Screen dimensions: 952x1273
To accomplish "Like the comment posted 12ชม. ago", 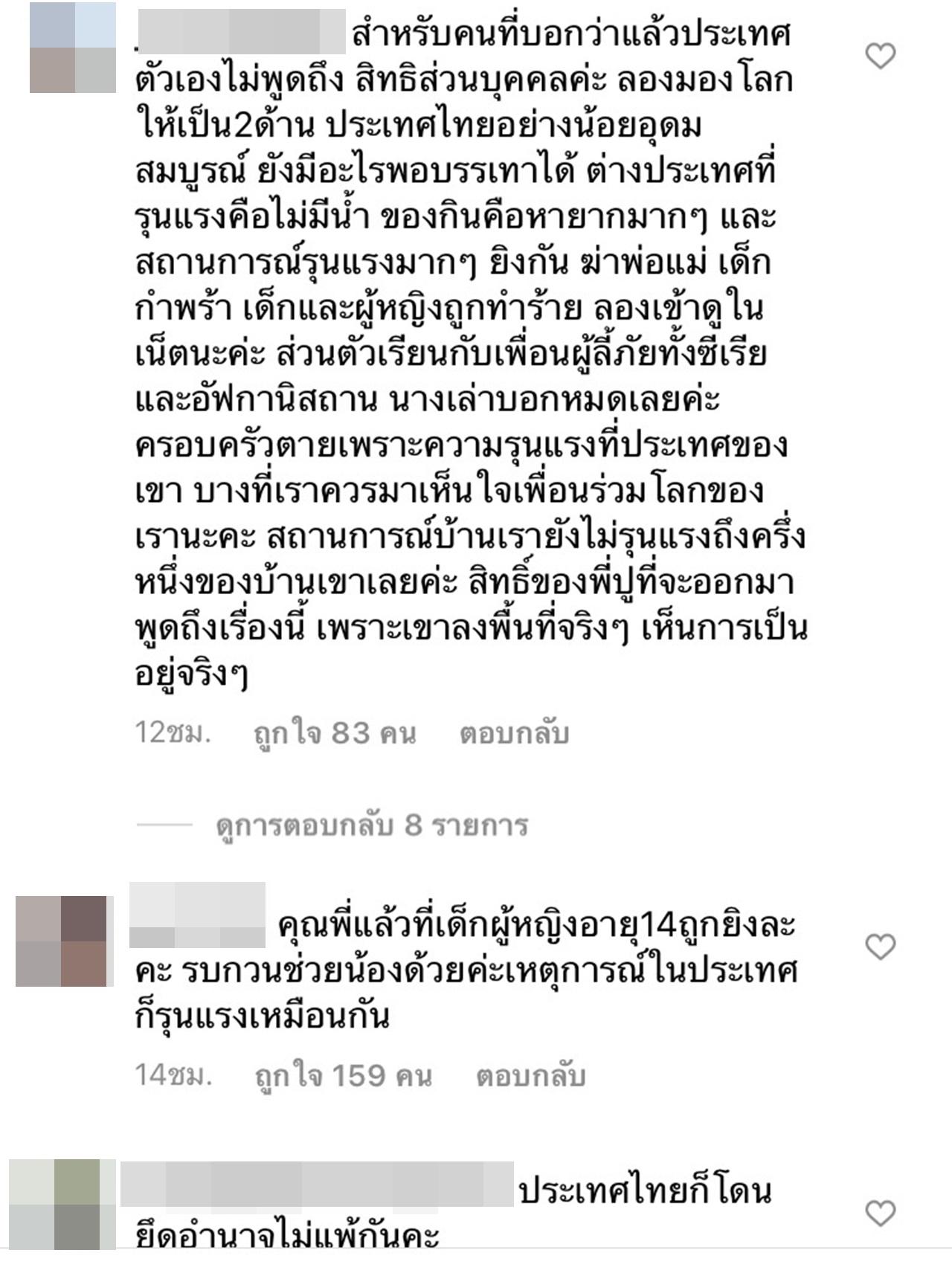I will 881,57.
